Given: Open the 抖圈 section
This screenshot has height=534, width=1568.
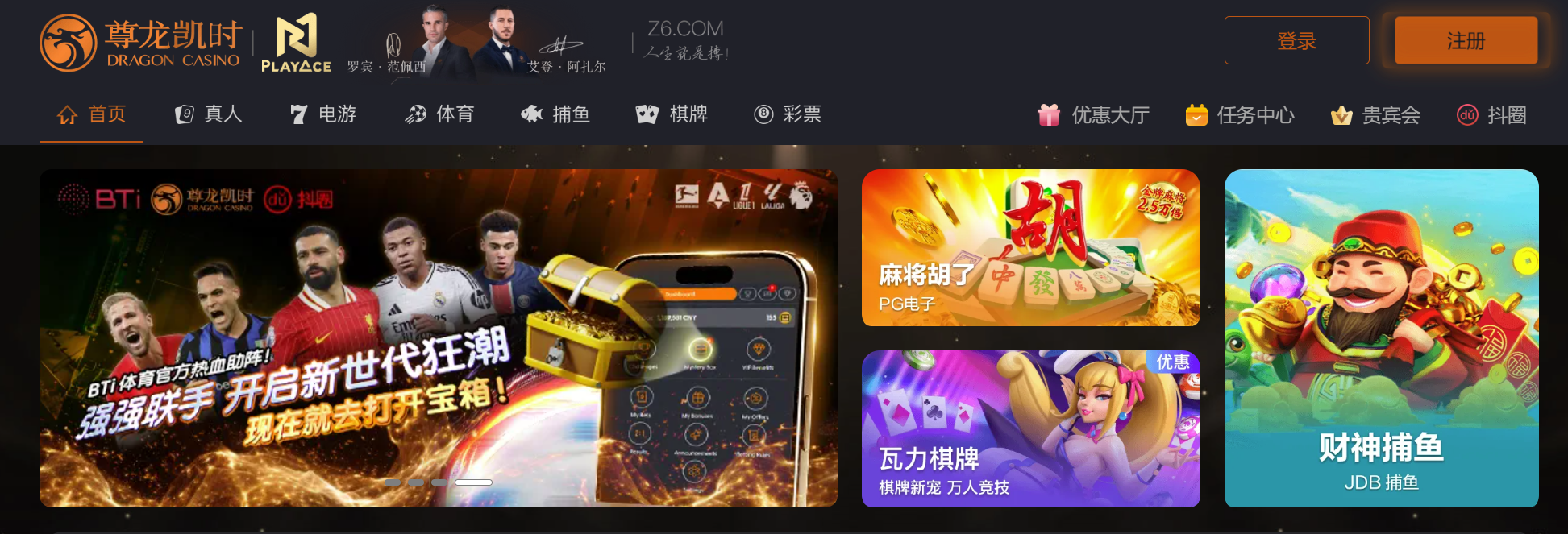Looking at the screenshot, I should pyautogui.click(x=1491, y=115).
